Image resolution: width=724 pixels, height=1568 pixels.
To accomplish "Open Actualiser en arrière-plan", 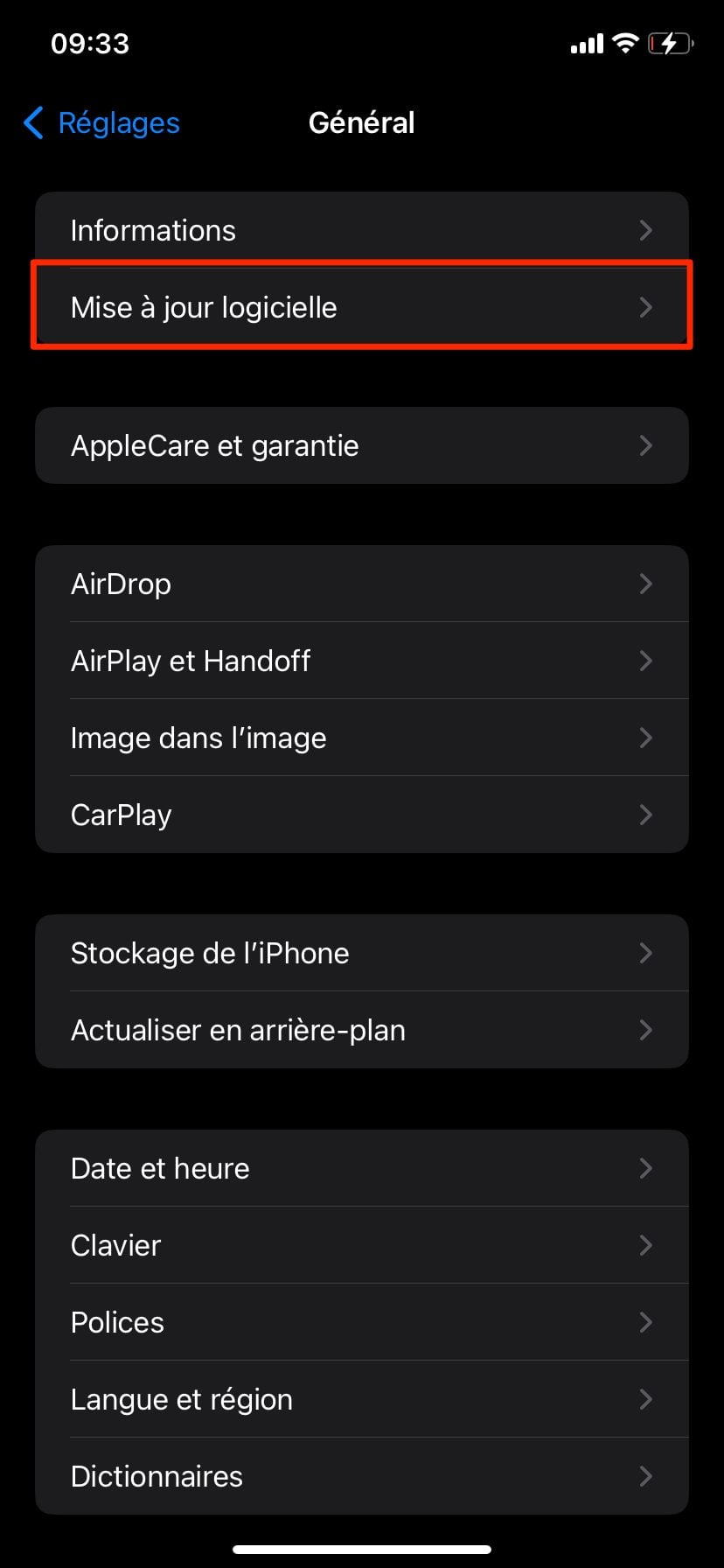I will point(361,1030).
